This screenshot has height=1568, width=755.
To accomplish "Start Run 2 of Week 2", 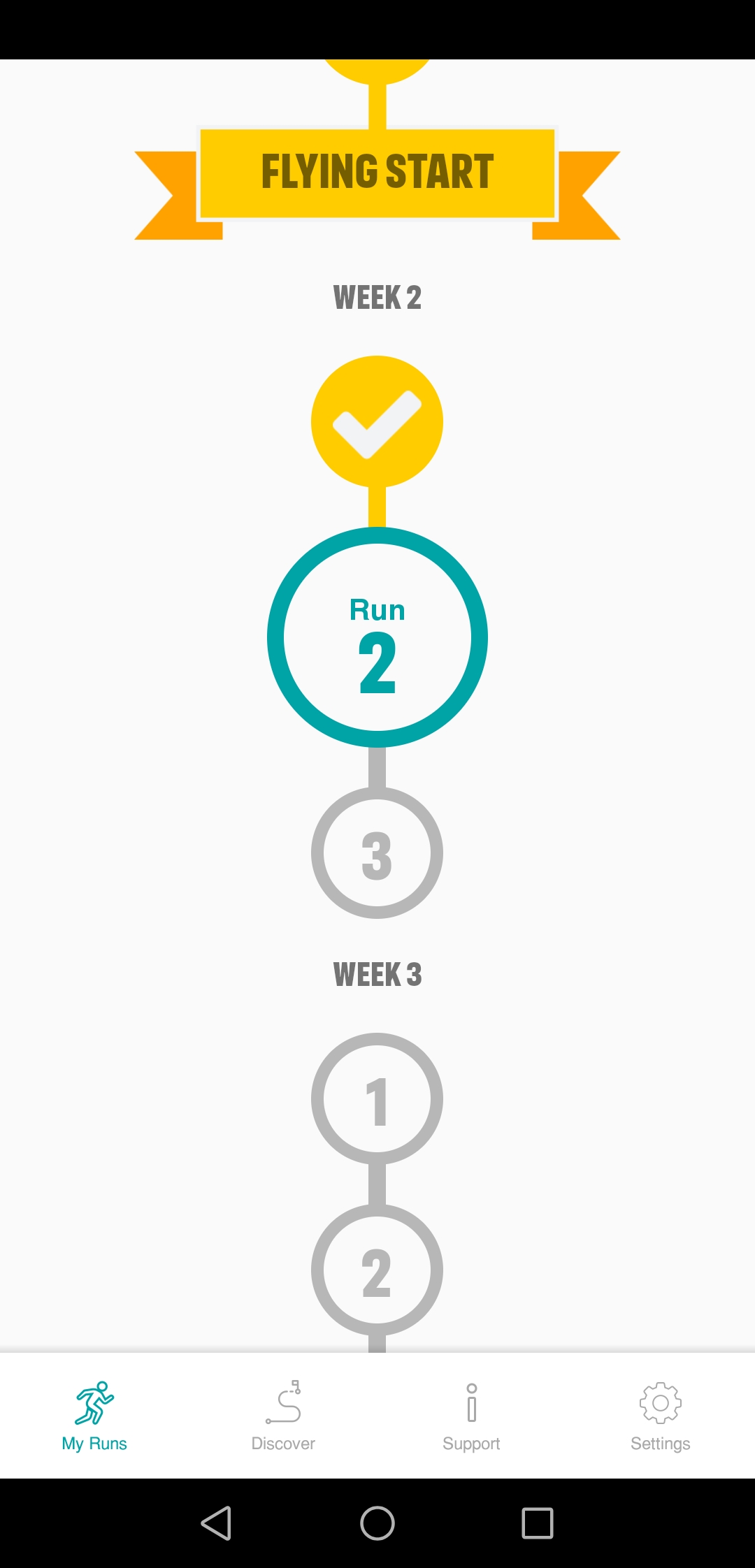I will (x=377, y=637).
